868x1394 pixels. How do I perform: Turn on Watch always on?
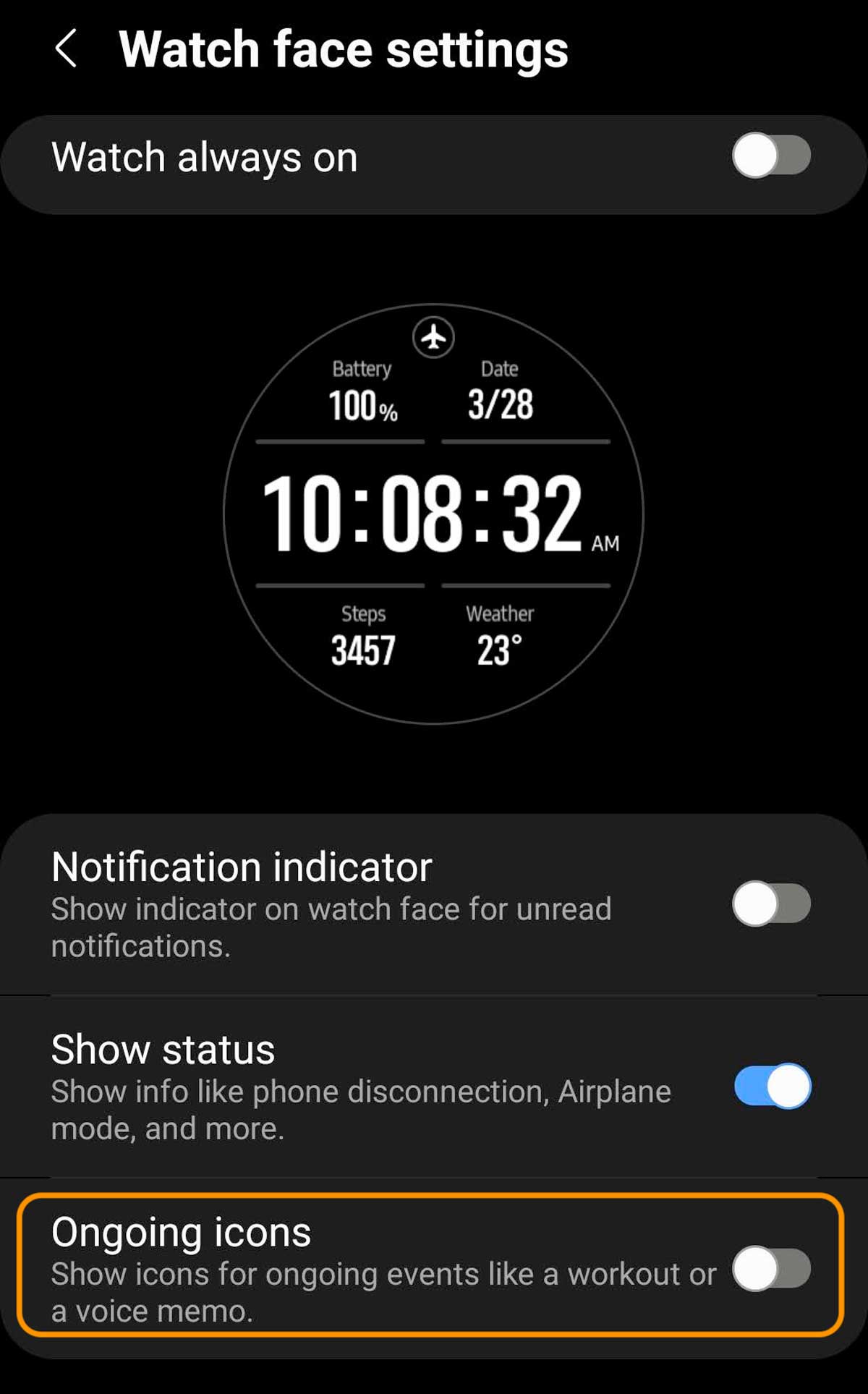point(771,156)
